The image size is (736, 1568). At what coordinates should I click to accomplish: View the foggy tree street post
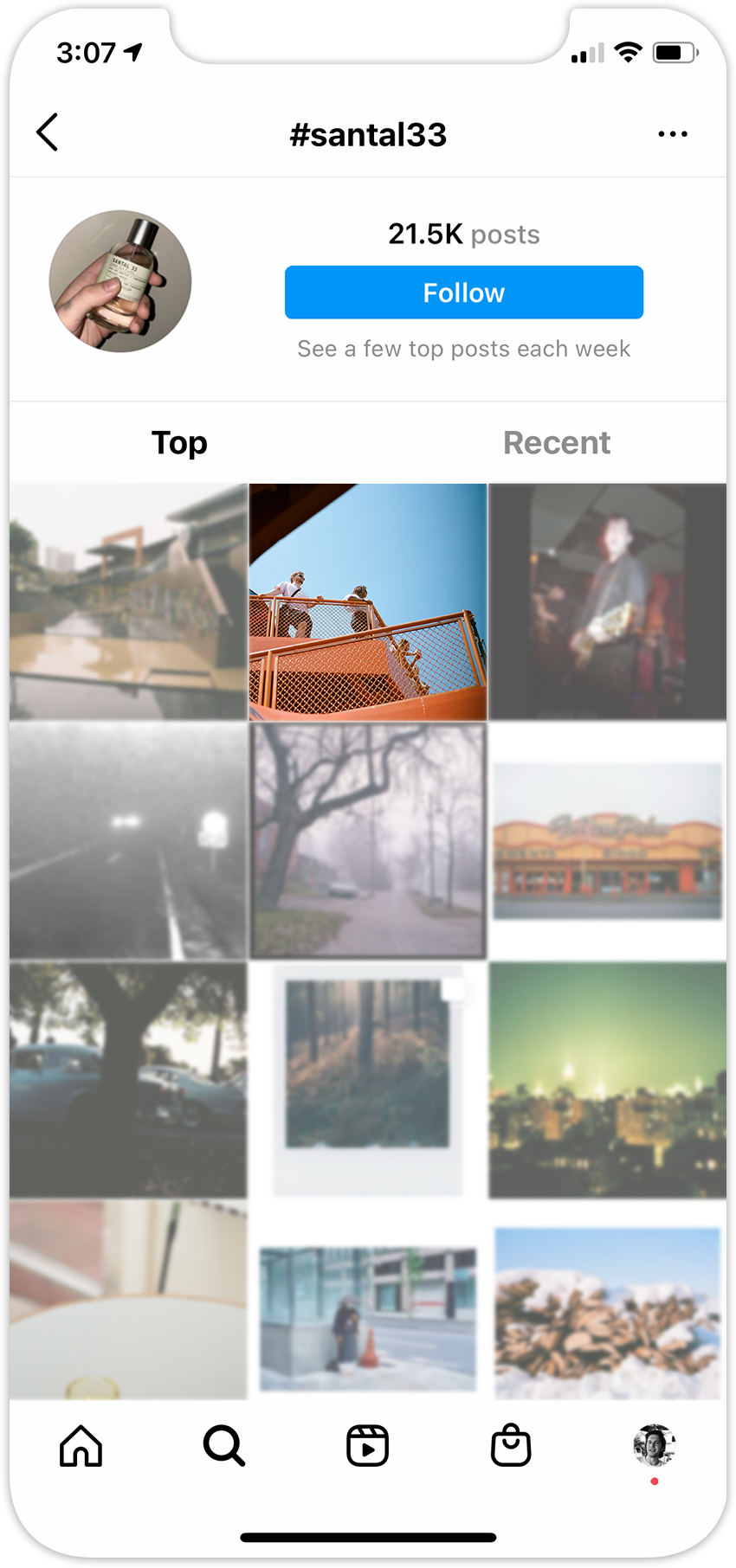click(368, 841)
